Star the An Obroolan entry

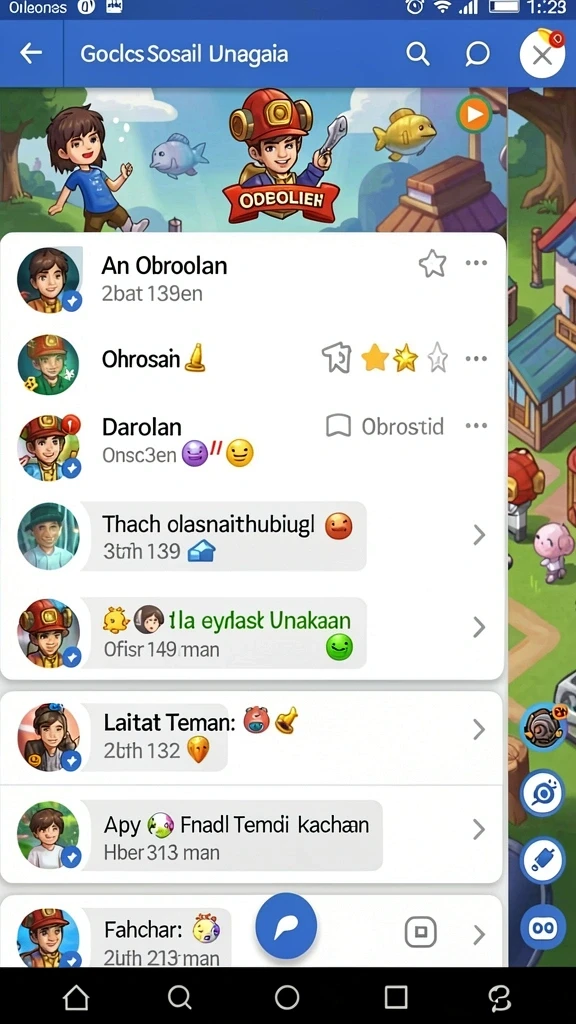click(x=432, y=264)
